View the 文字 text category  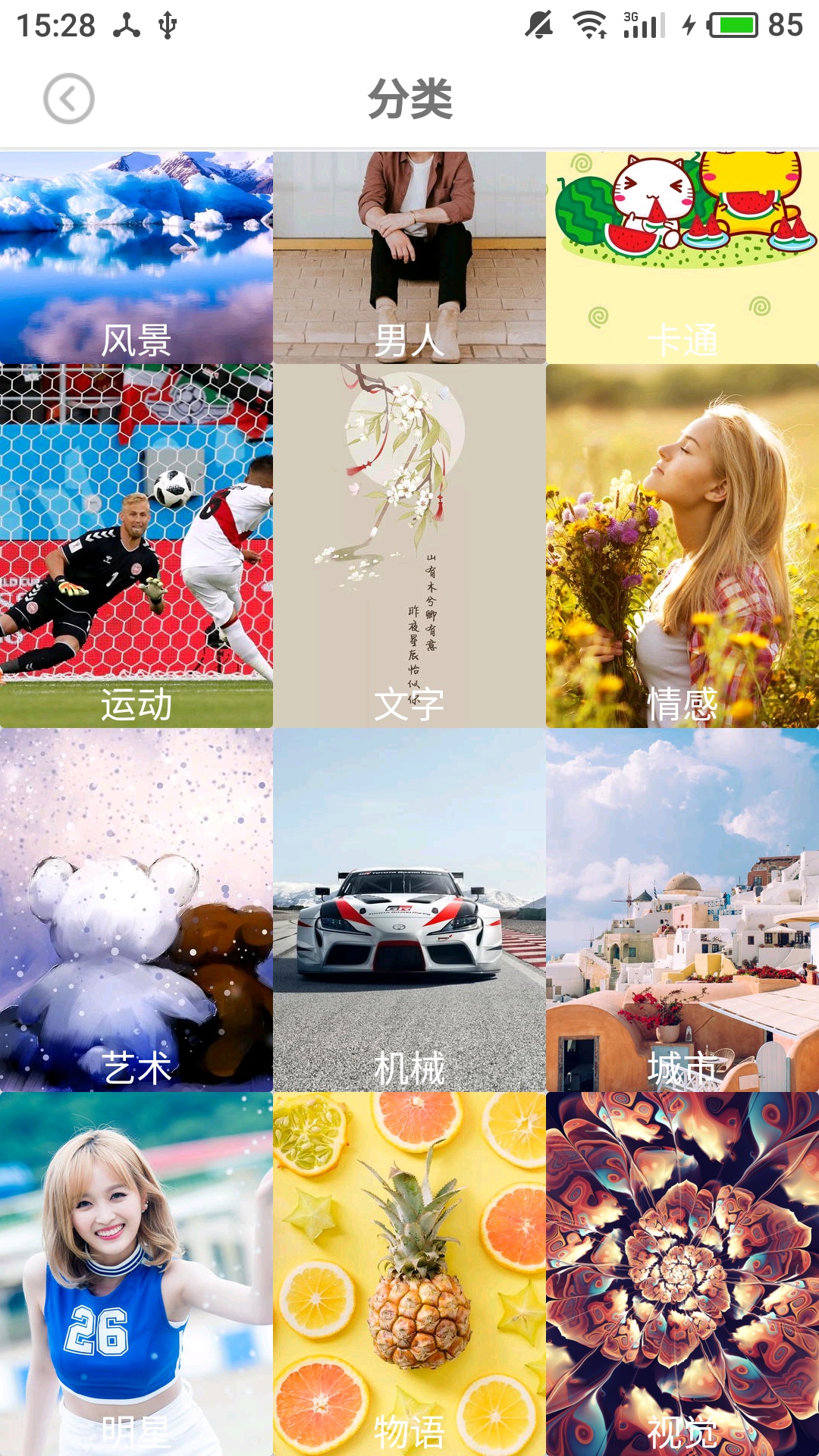(409, 546)
